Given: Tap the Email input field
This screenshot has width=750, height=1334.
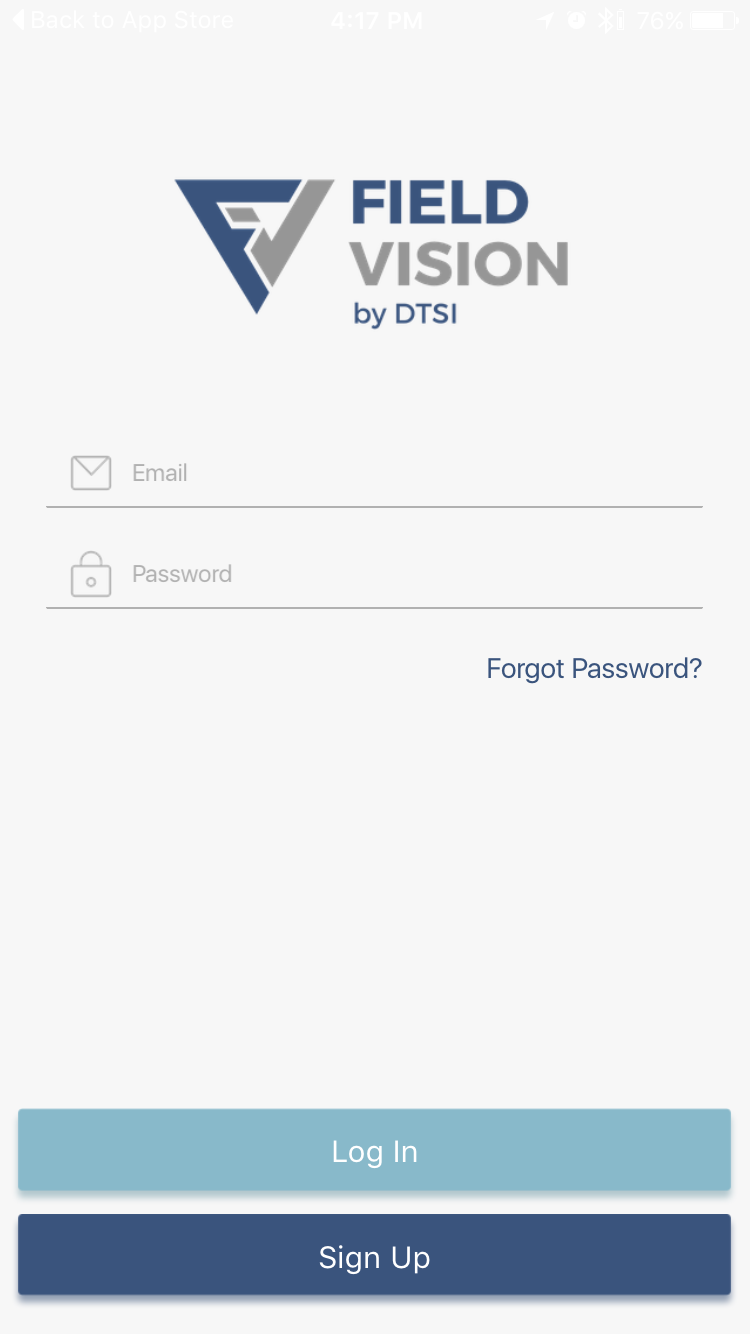Looking at the screenshot, I should [374, 473].
